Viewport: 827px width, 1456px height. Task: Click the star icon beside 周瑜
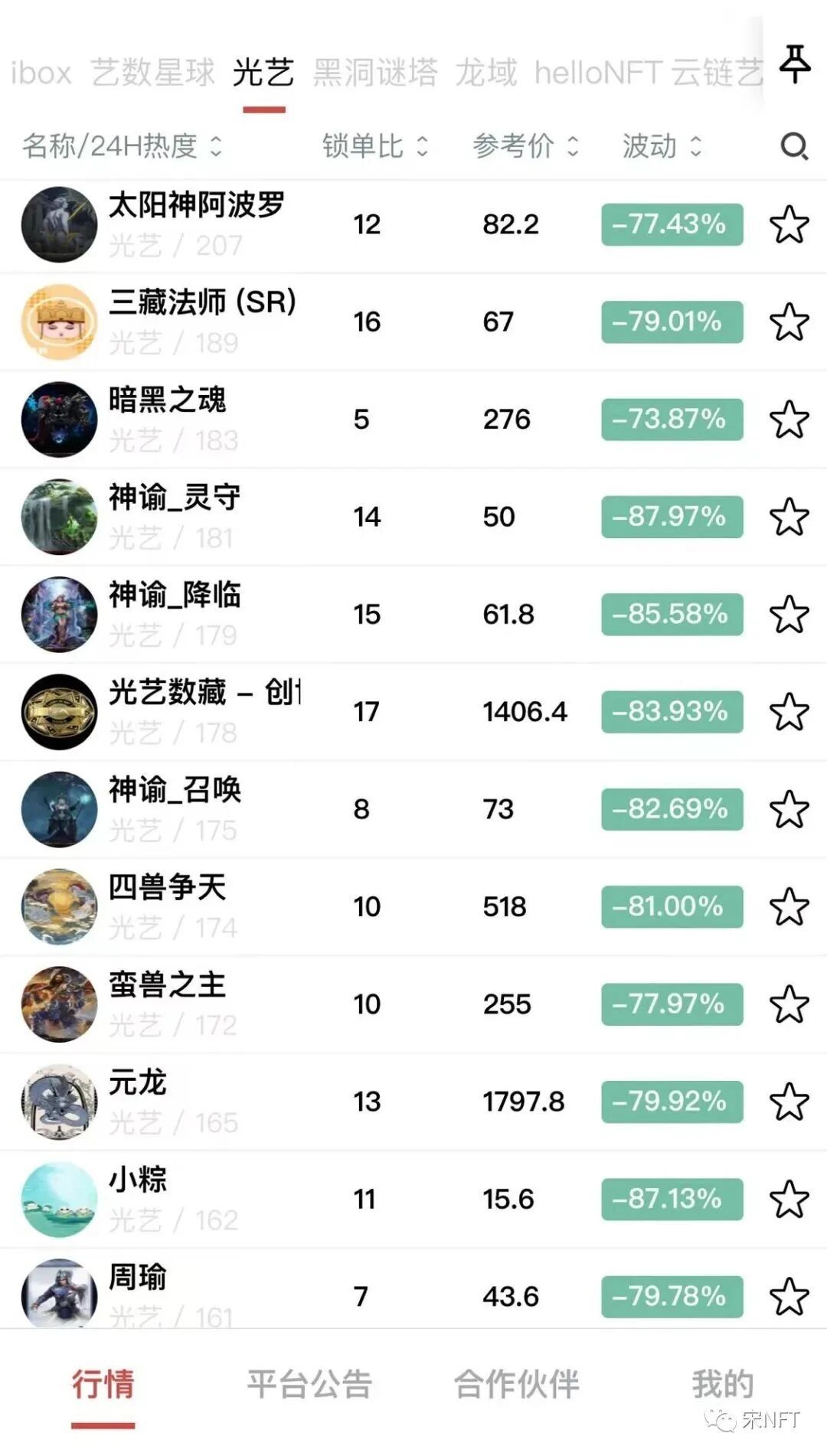tap(787, 1297)
